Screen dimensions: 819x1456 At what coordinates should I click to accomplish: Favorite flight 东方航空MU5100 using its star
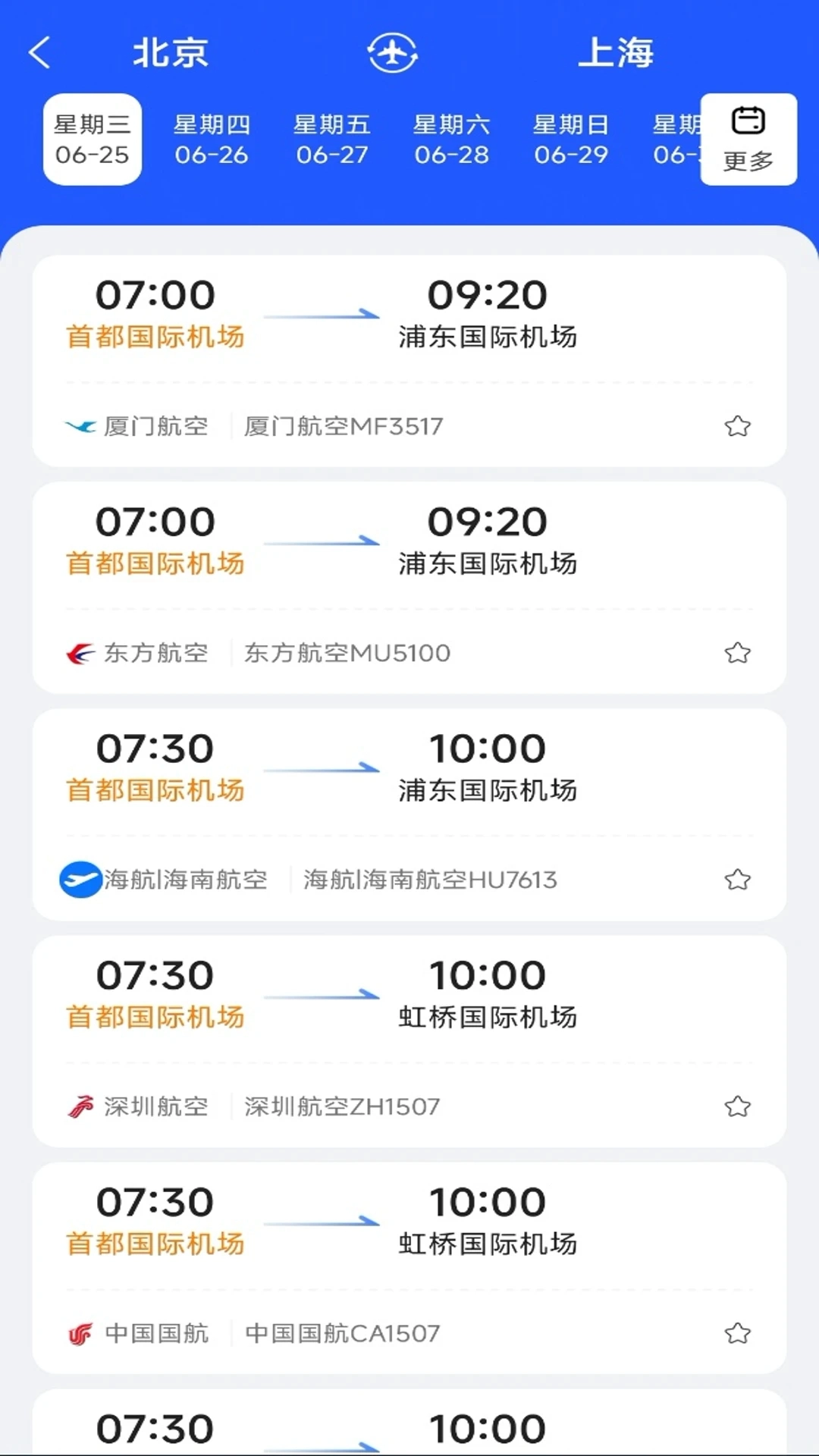tap(736, 652)
